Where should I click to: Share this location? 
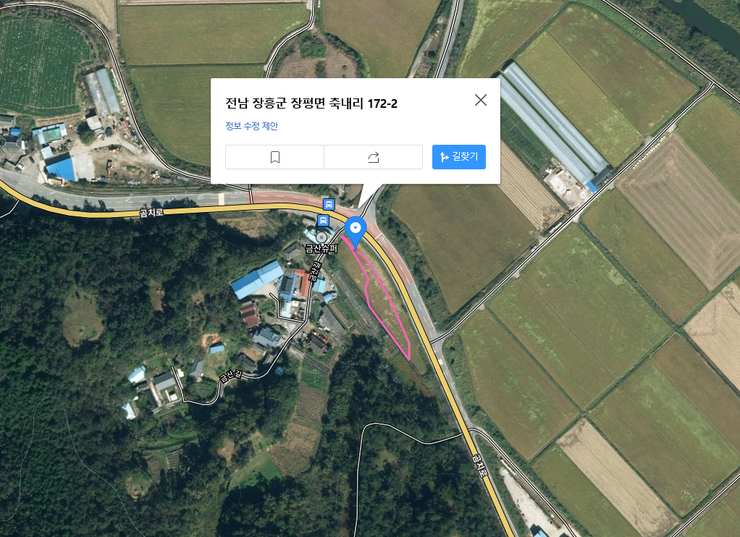(374, 157)
